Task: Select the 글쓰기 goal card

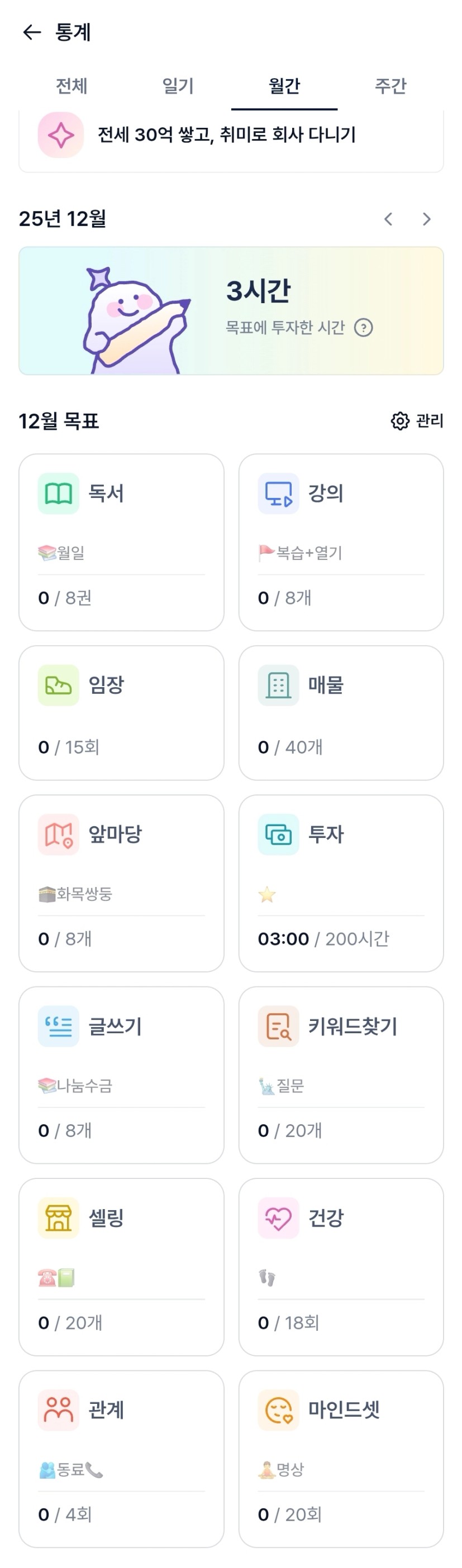Action: click(121, 1075)
